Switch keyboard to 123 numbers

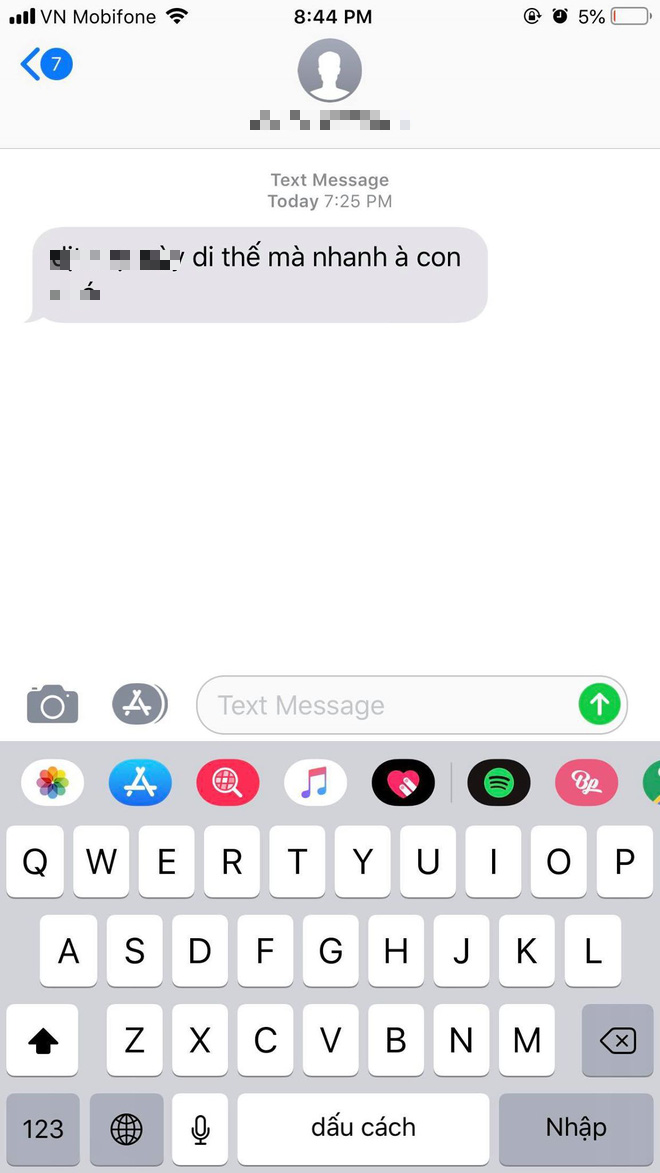[x=42, y=1129]
